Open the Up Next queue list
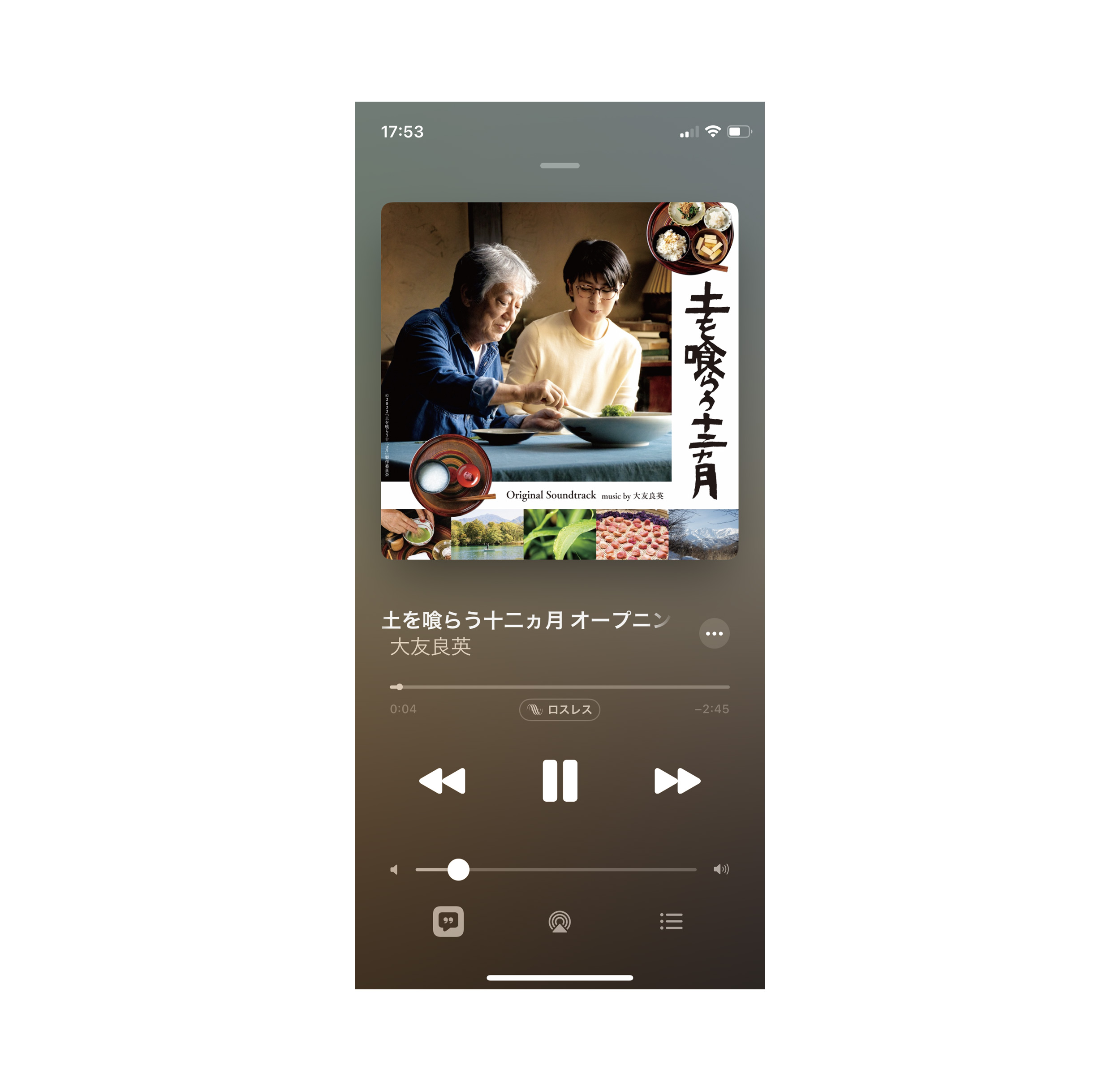Screen dimensions: 1120x1091 click(671, 921)
